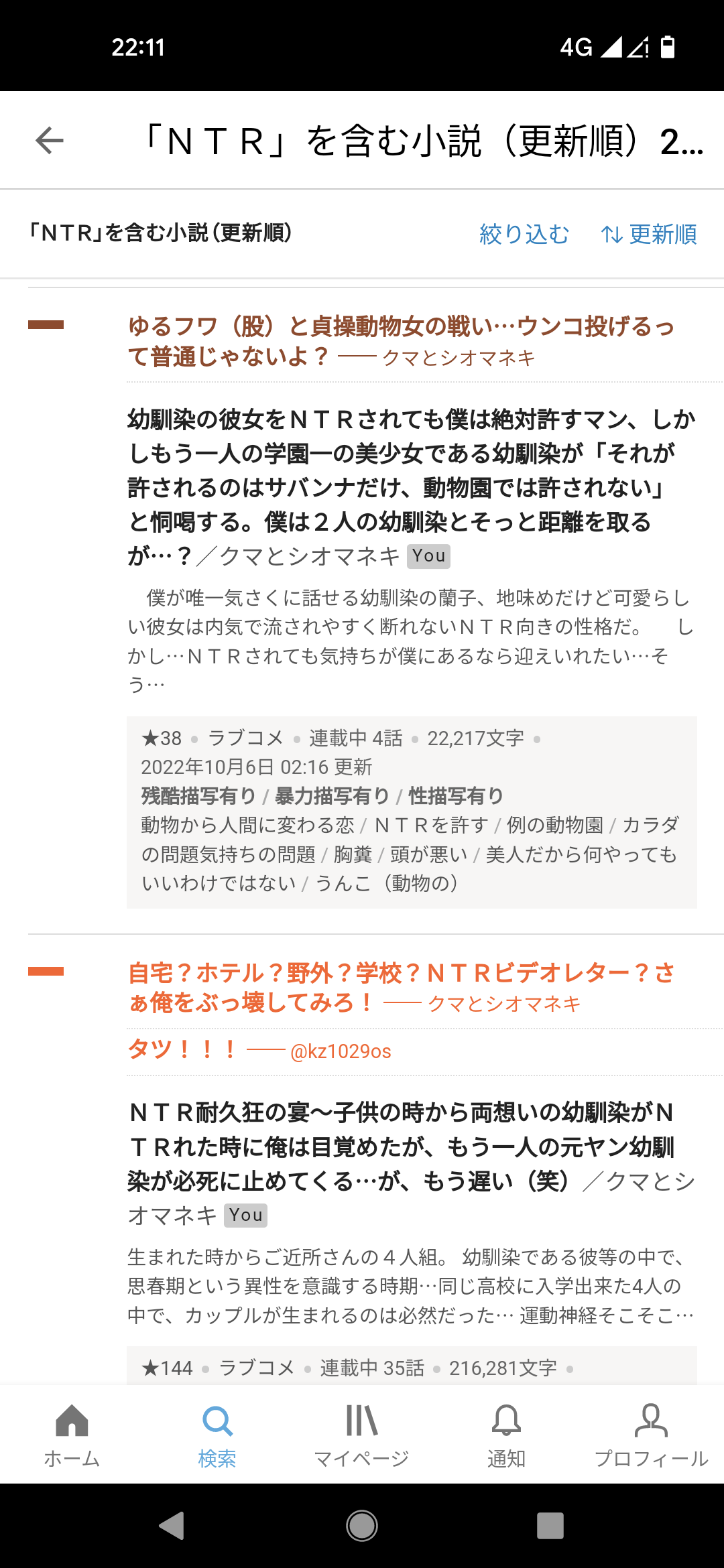
Task: Open the 絞り込む filter options
Action: click(x=524, y=235)
